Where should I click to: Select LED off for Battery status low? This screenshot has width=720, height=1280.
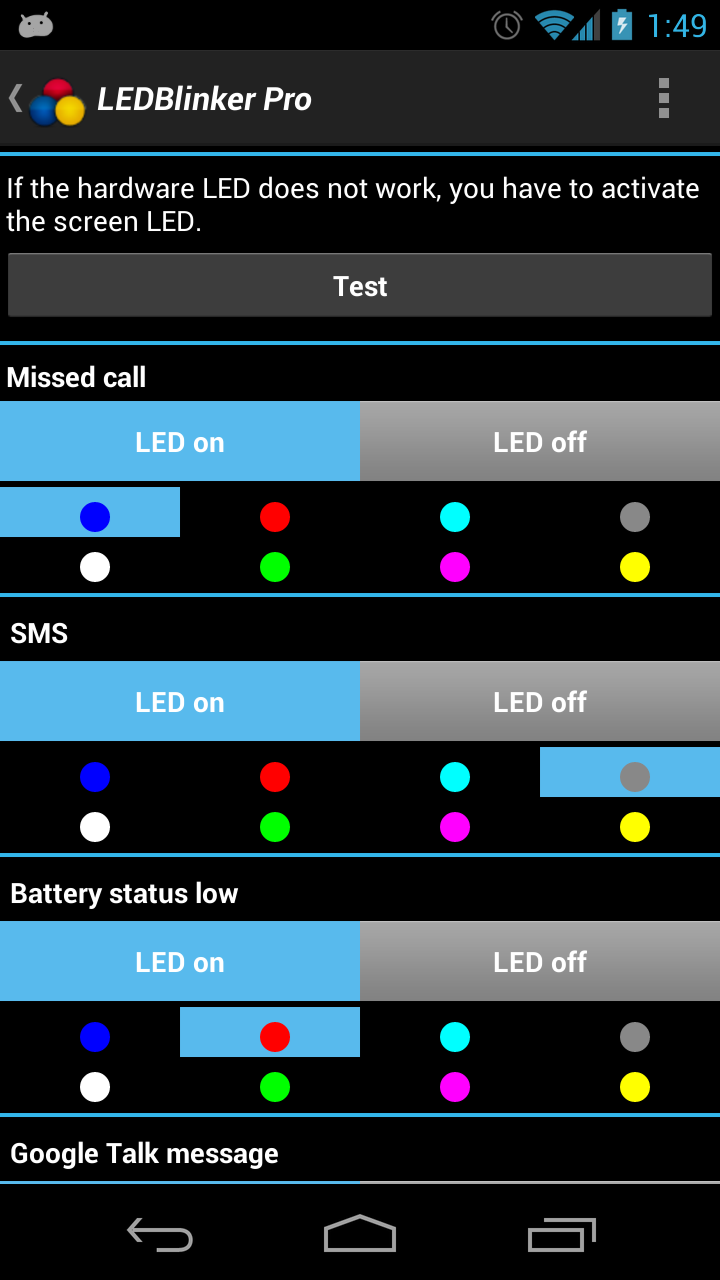(540, 961)
